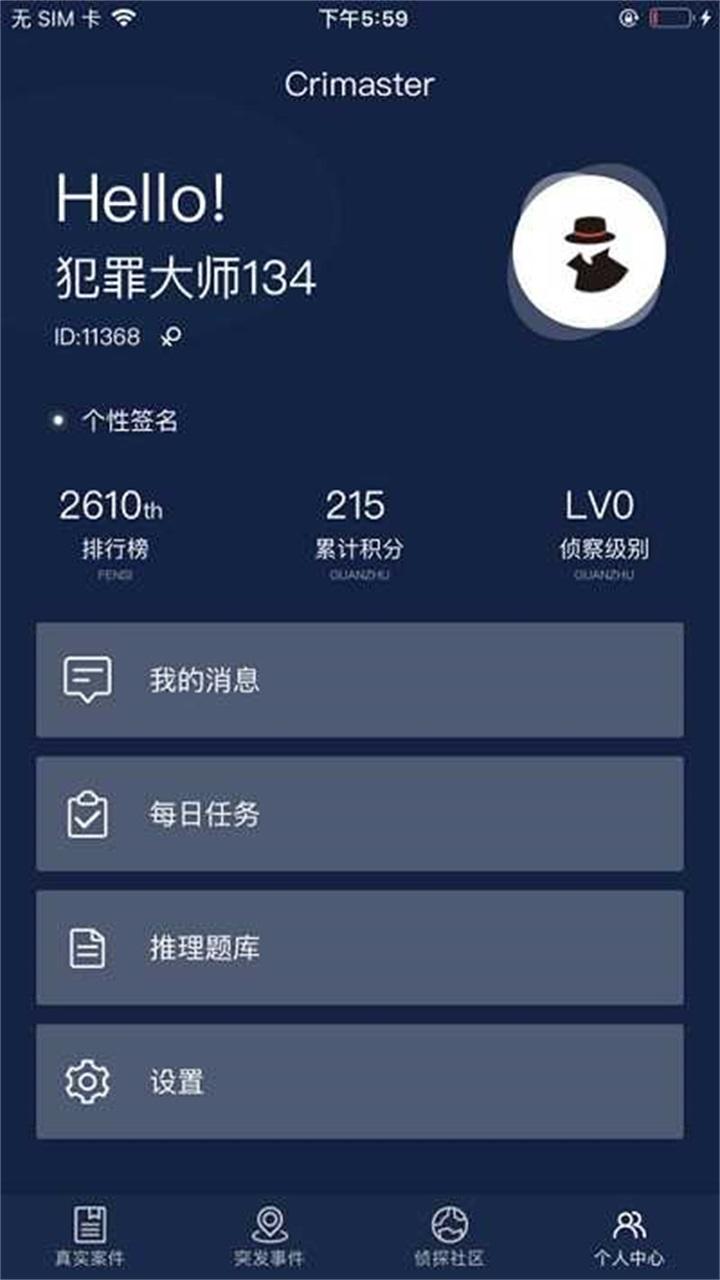720x1280 pixels.
Task: Check 累计积分 points total
Action: (x=357, y=527)
